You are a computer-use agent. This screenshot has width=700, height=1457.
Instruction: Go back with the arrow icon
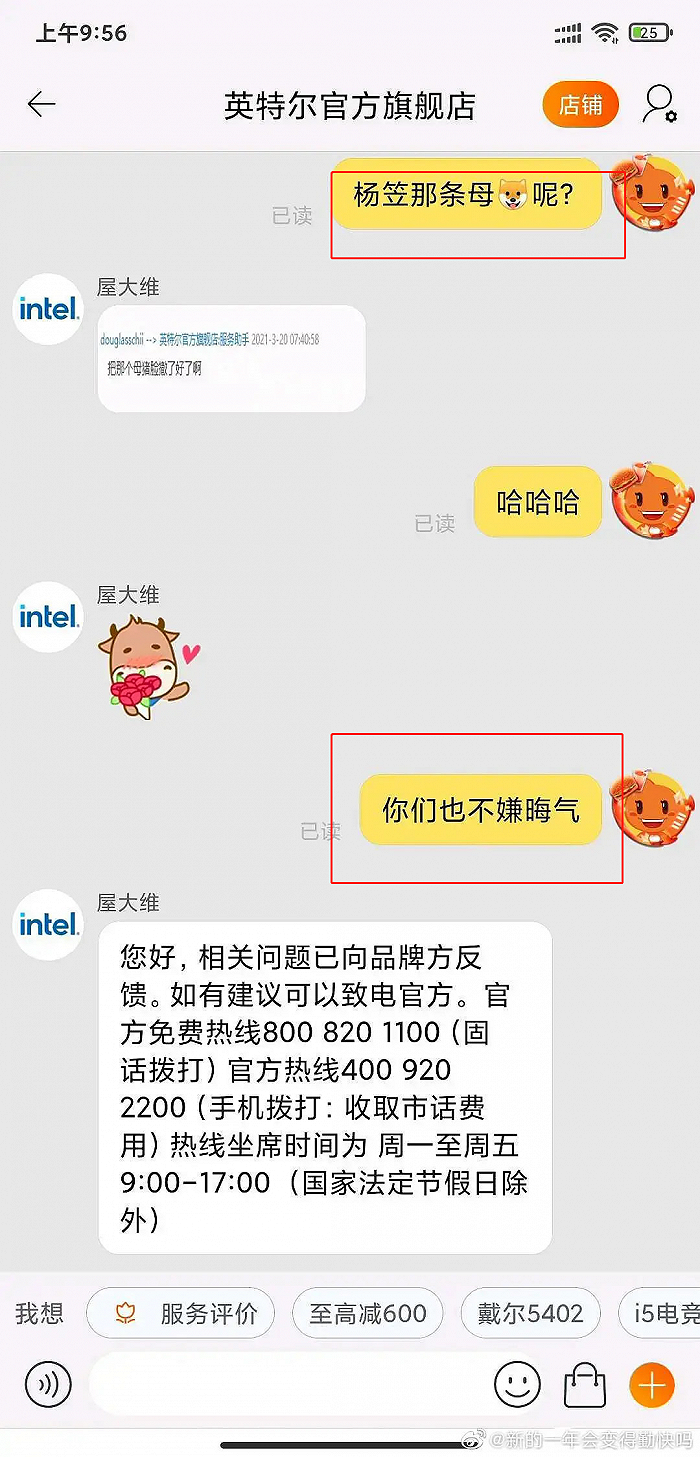[42, 105]
